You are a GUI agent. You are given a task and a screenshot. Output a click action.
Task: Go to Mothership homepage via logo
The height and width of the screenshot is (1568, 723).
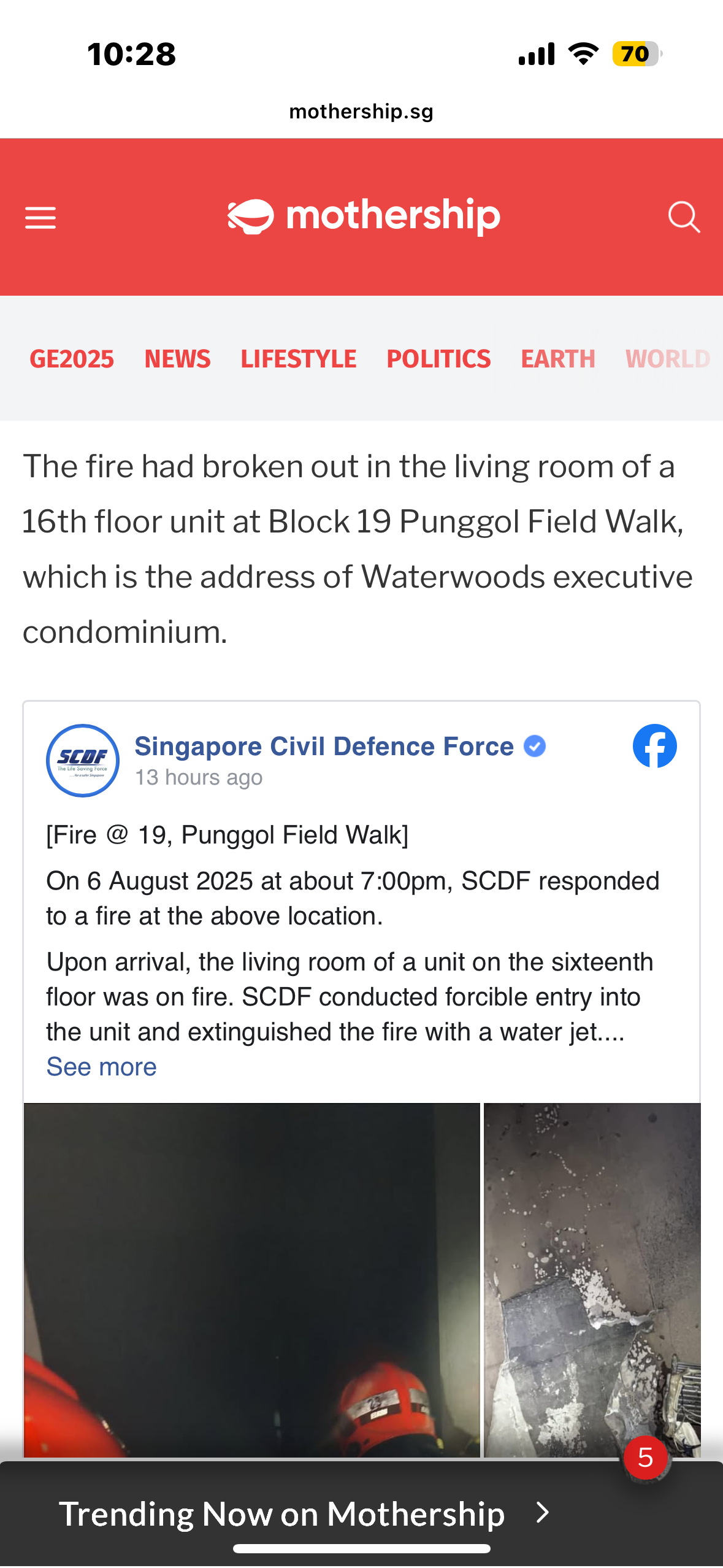(364, 217)
